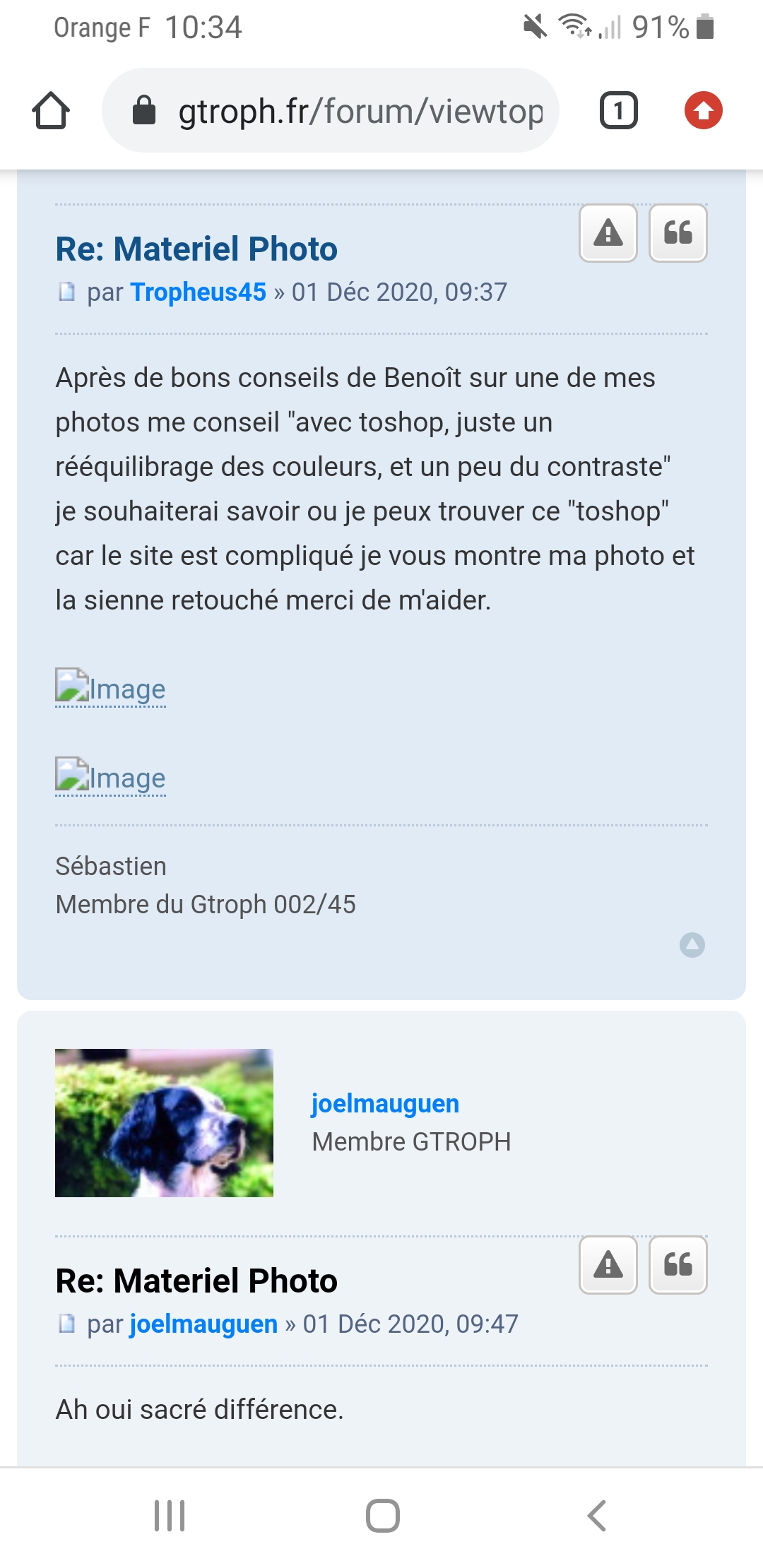Open the second broken Image link
763x1568 pixels.
111,777
